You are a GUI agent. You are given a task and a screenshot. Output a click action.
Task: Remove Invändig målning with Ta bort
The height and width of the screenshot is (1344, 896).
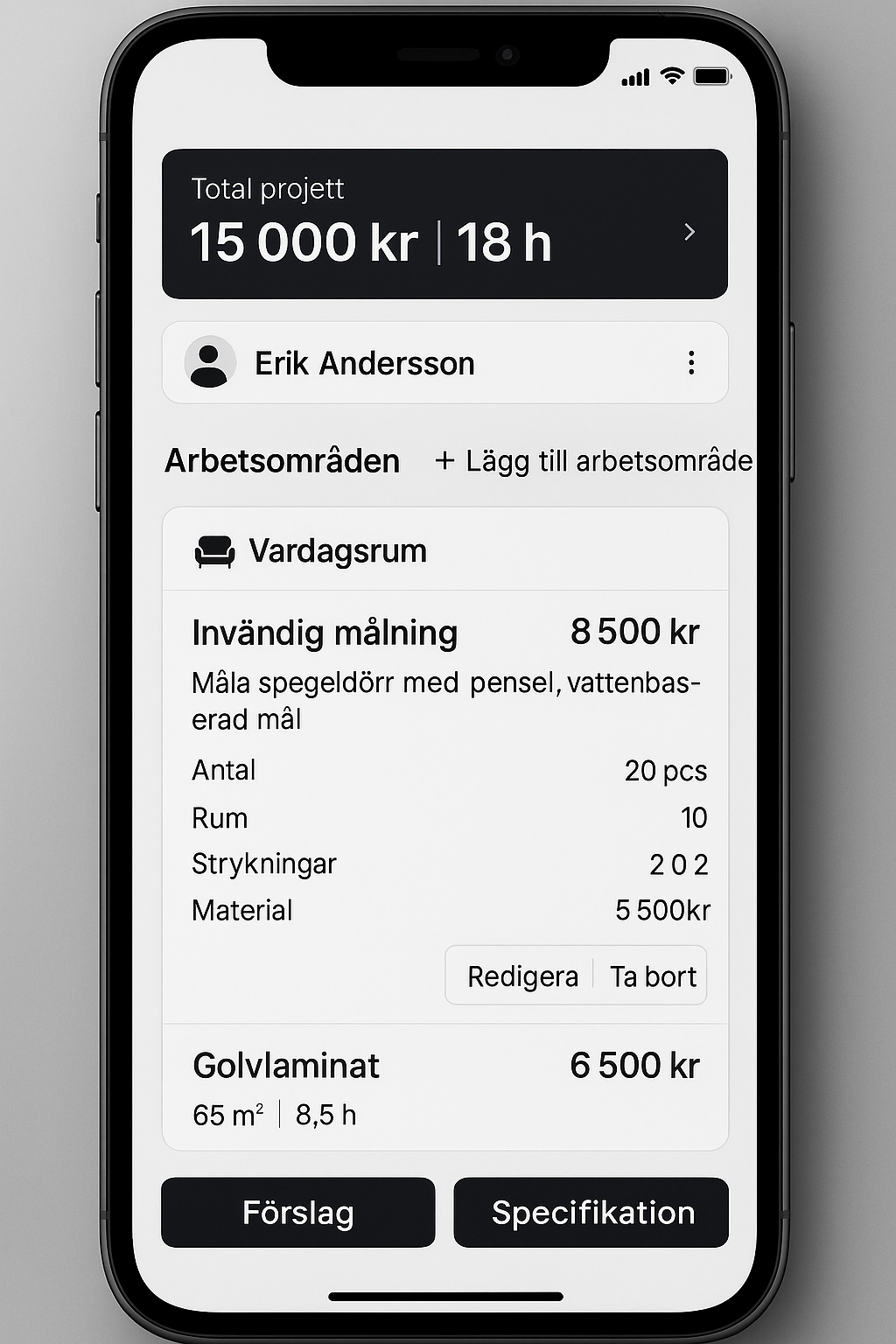point(653,976)
